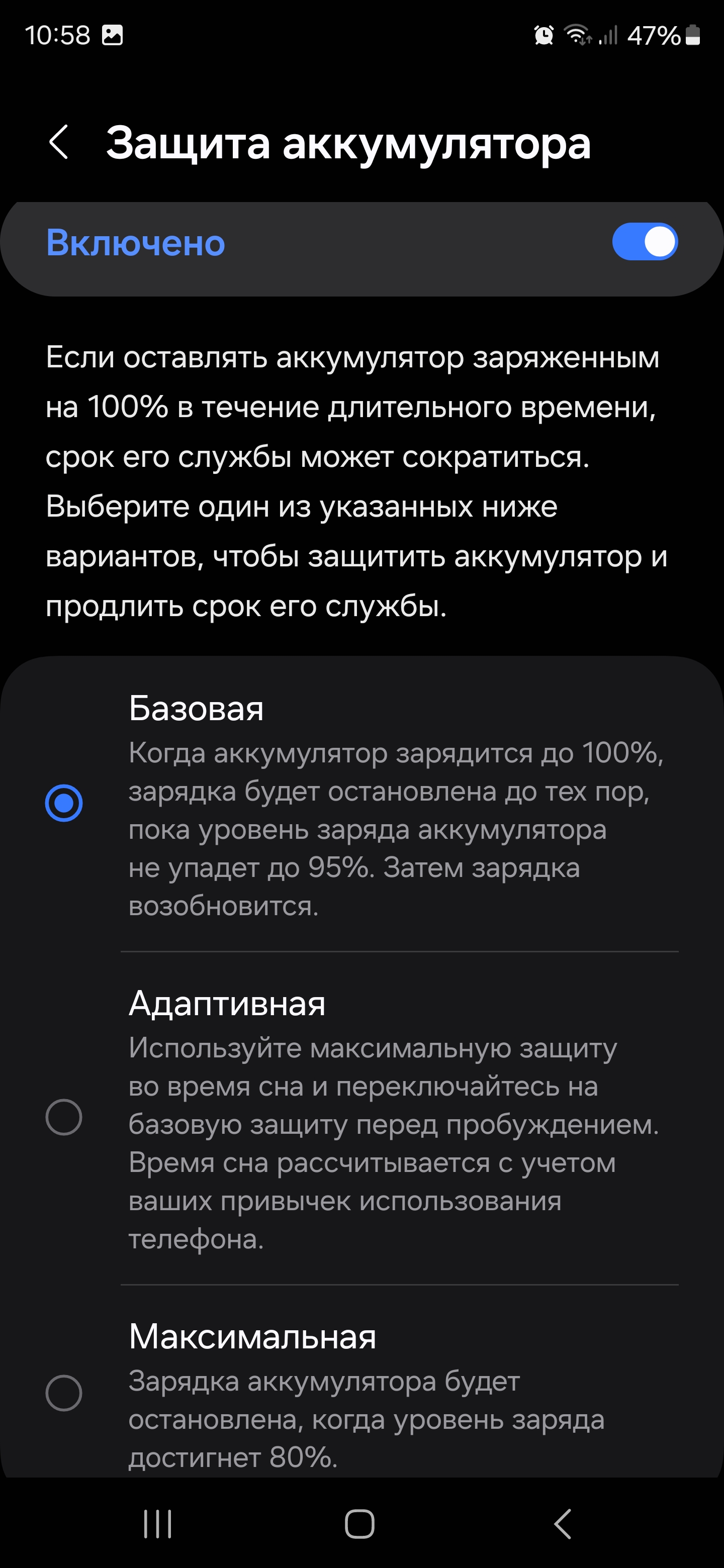Turn off the Включено battery protection switch

tap(644, 242)
